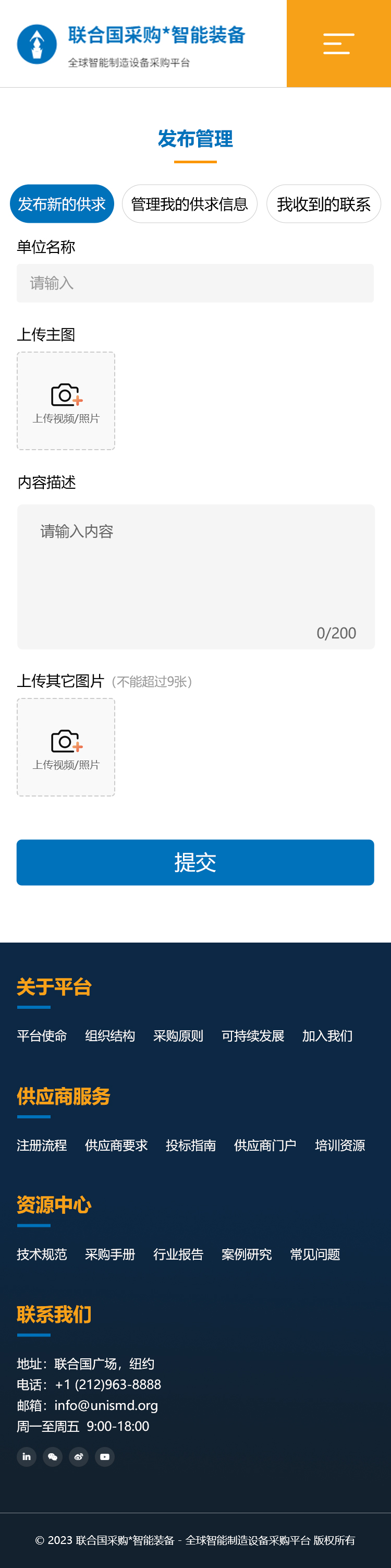Add photos under 上传其它图片
The height and width of the screenshot is (1568, 391).
(66, 747)
